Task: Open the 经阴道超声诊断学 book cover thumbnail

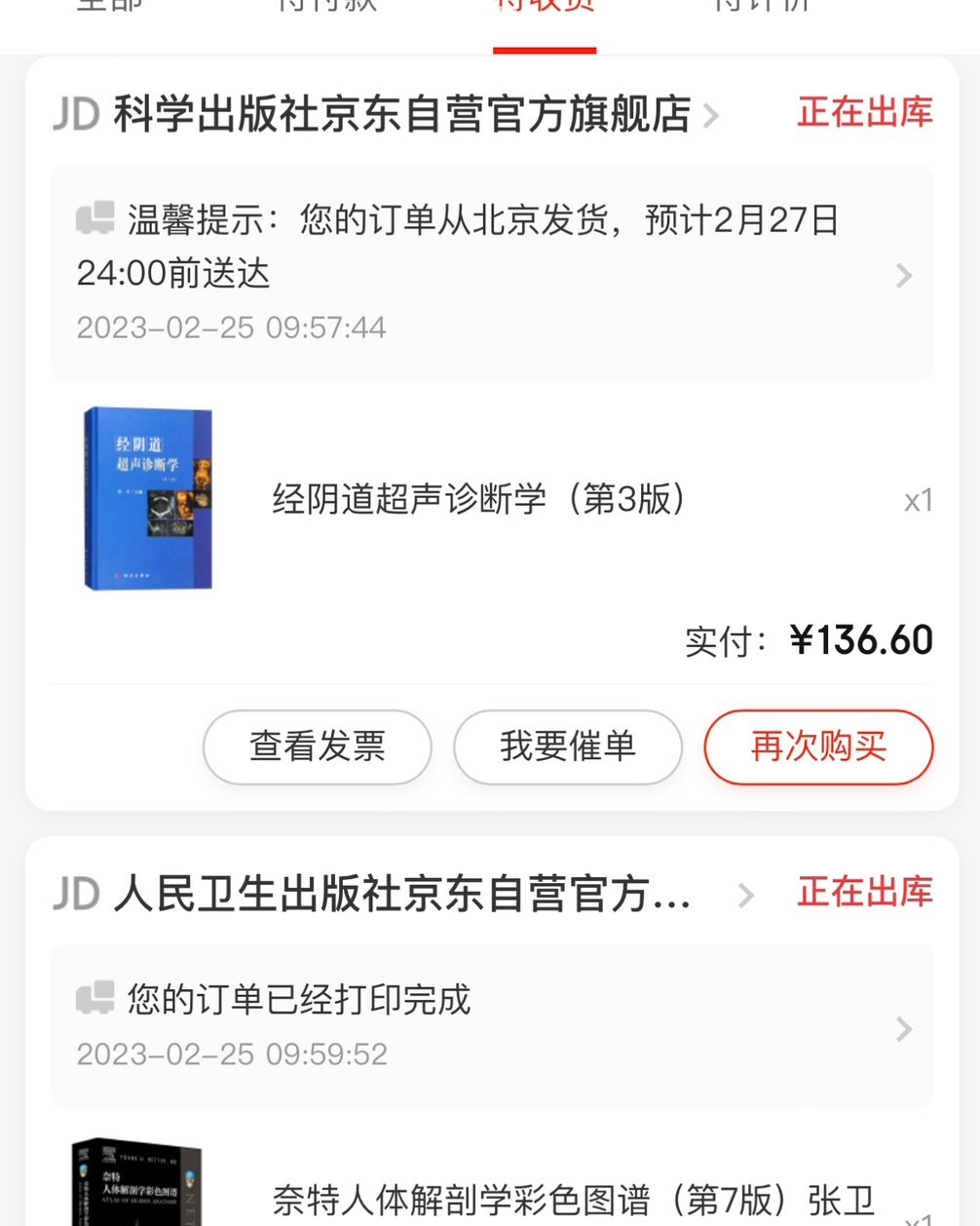Action: point(146,499)
